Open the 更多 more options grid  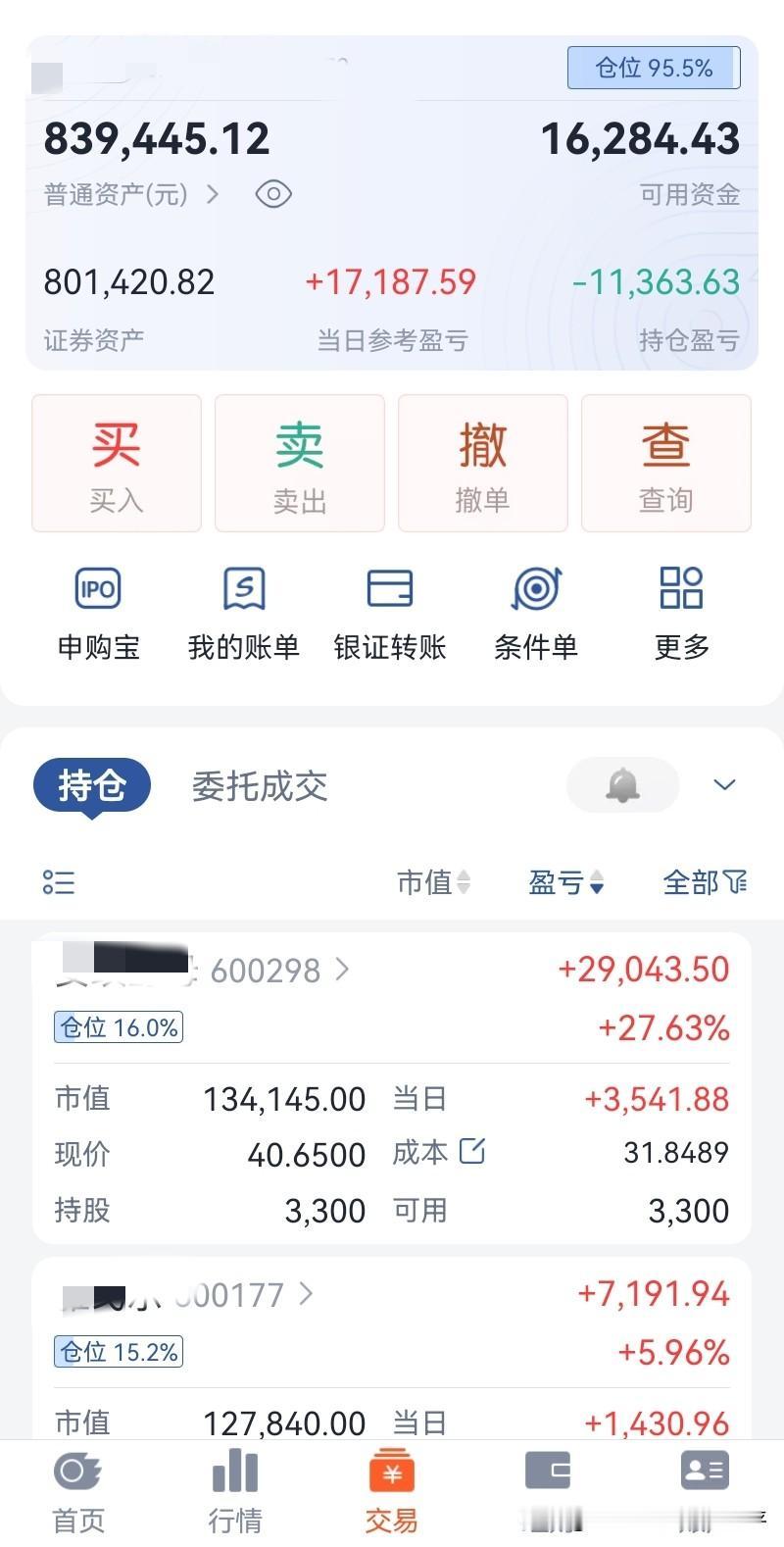tap(680, 610)
